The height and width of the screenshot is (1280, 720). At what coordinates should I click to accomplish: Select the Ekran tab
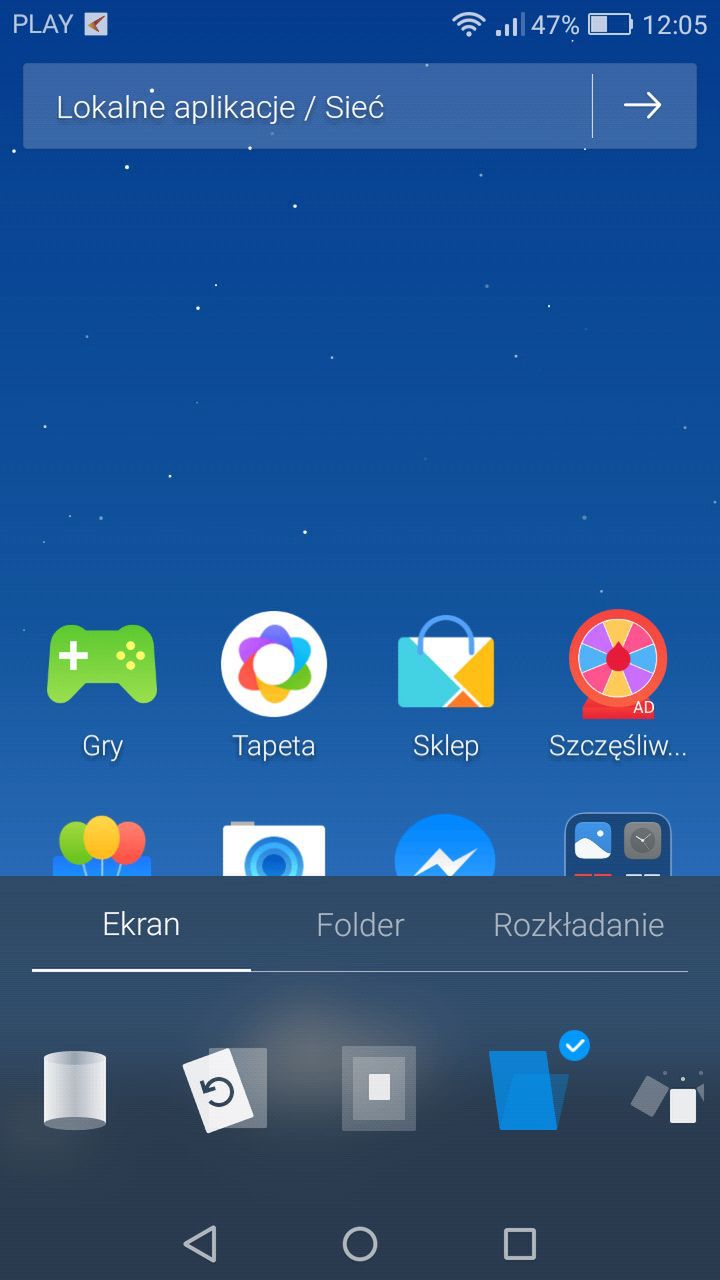(x=141, y=925)
